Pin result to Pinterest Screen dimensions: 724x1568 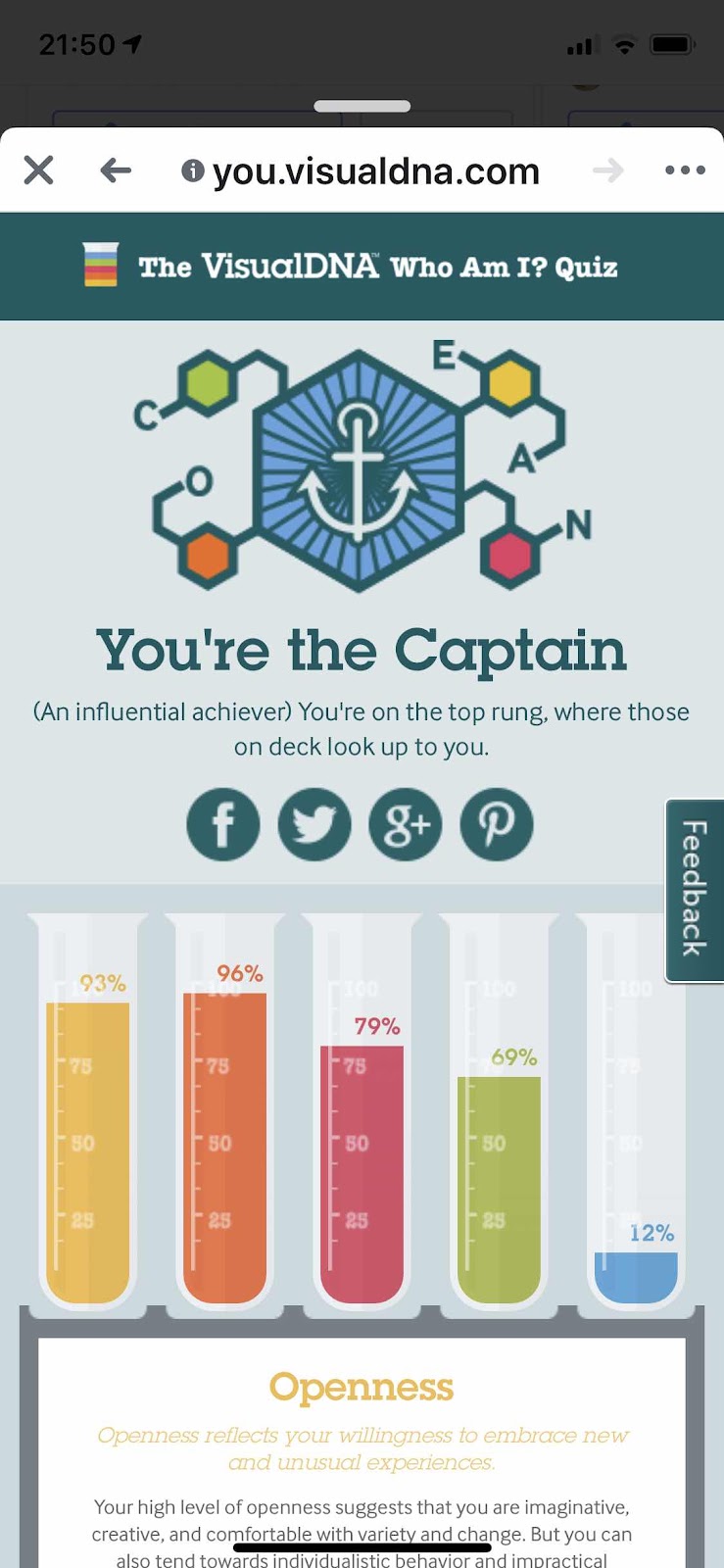497,824
